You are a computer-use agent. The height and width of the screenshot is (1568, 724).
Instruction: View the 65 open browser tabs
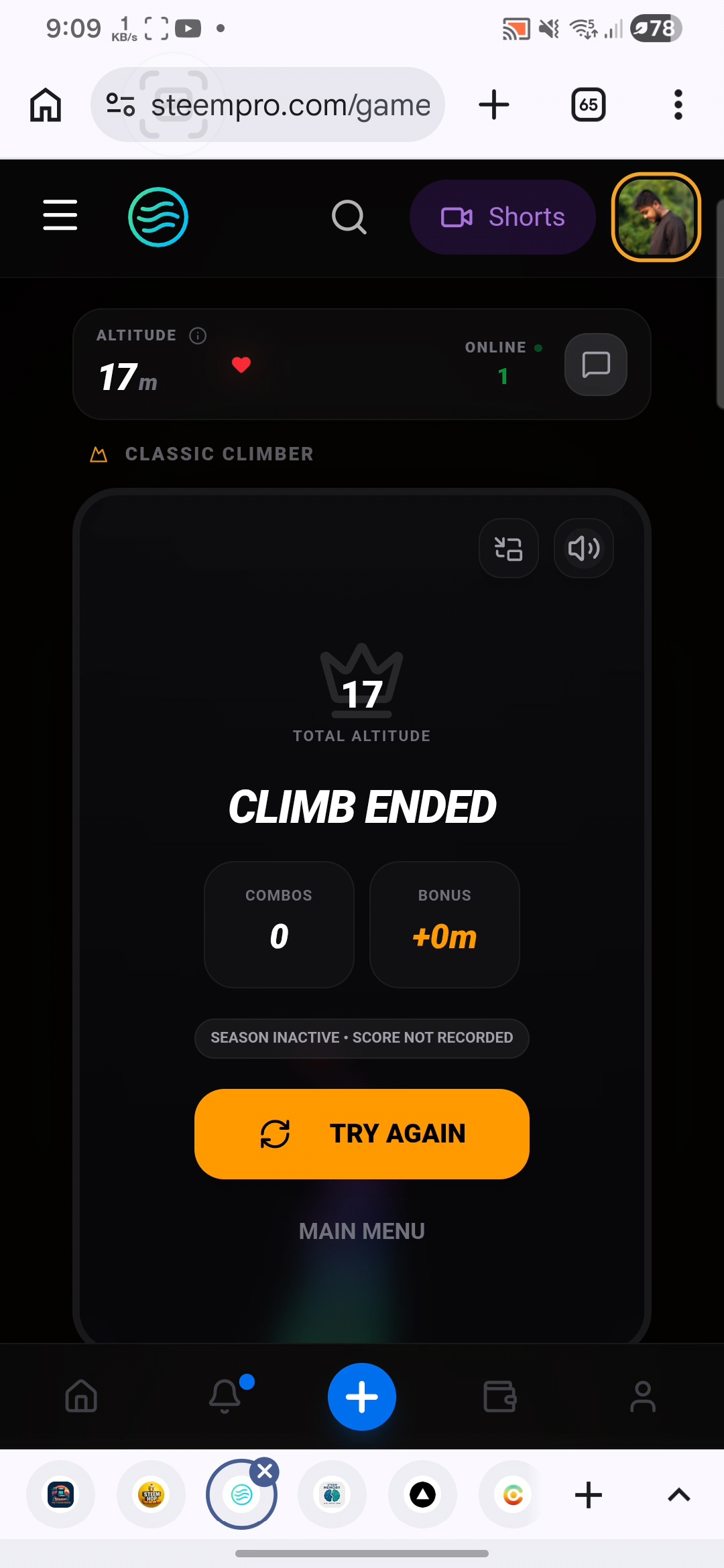point(589,105)
